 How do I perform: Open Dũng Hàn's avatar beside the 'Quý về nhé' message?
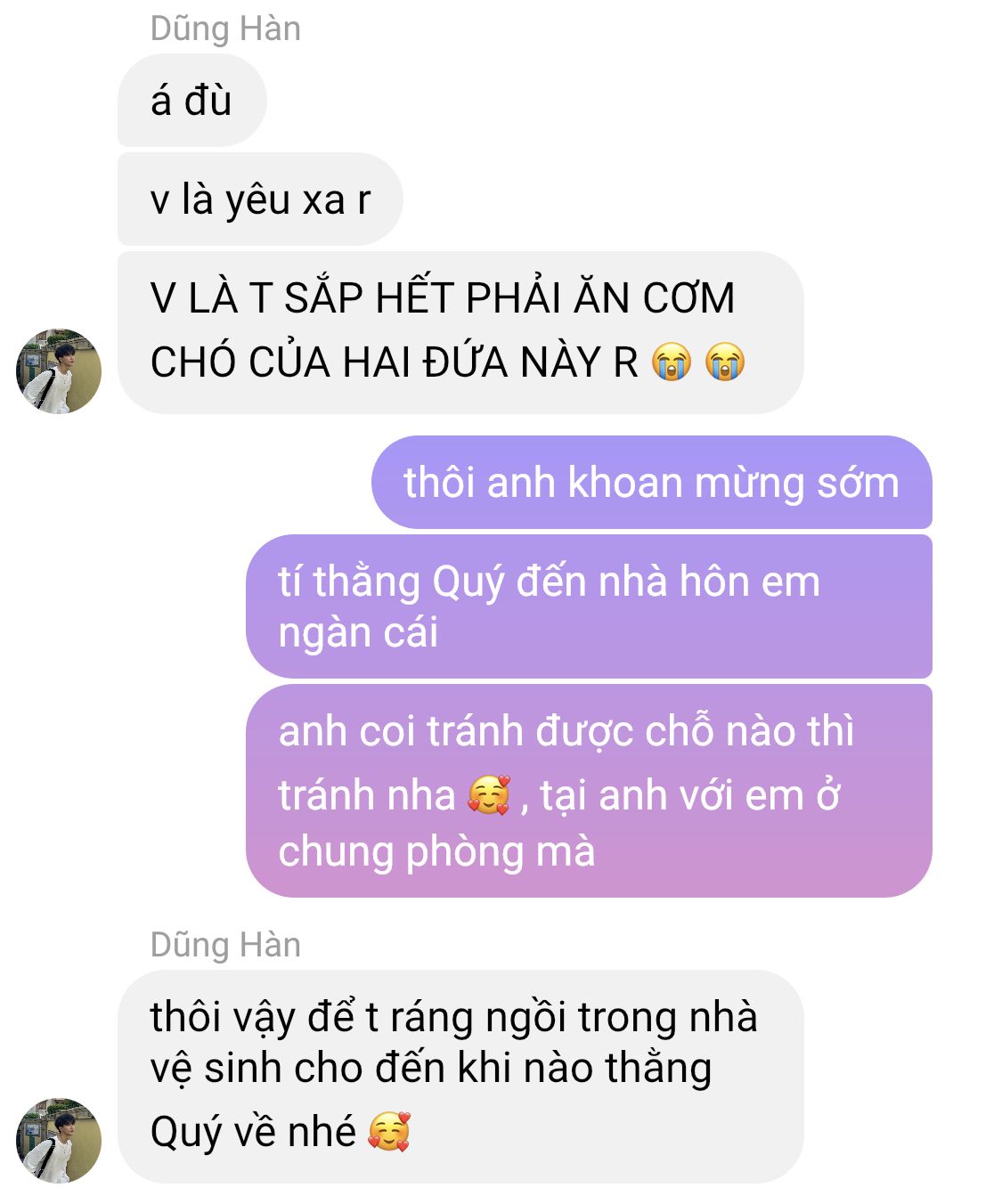pyautogui.click(x=59, y=1140)
